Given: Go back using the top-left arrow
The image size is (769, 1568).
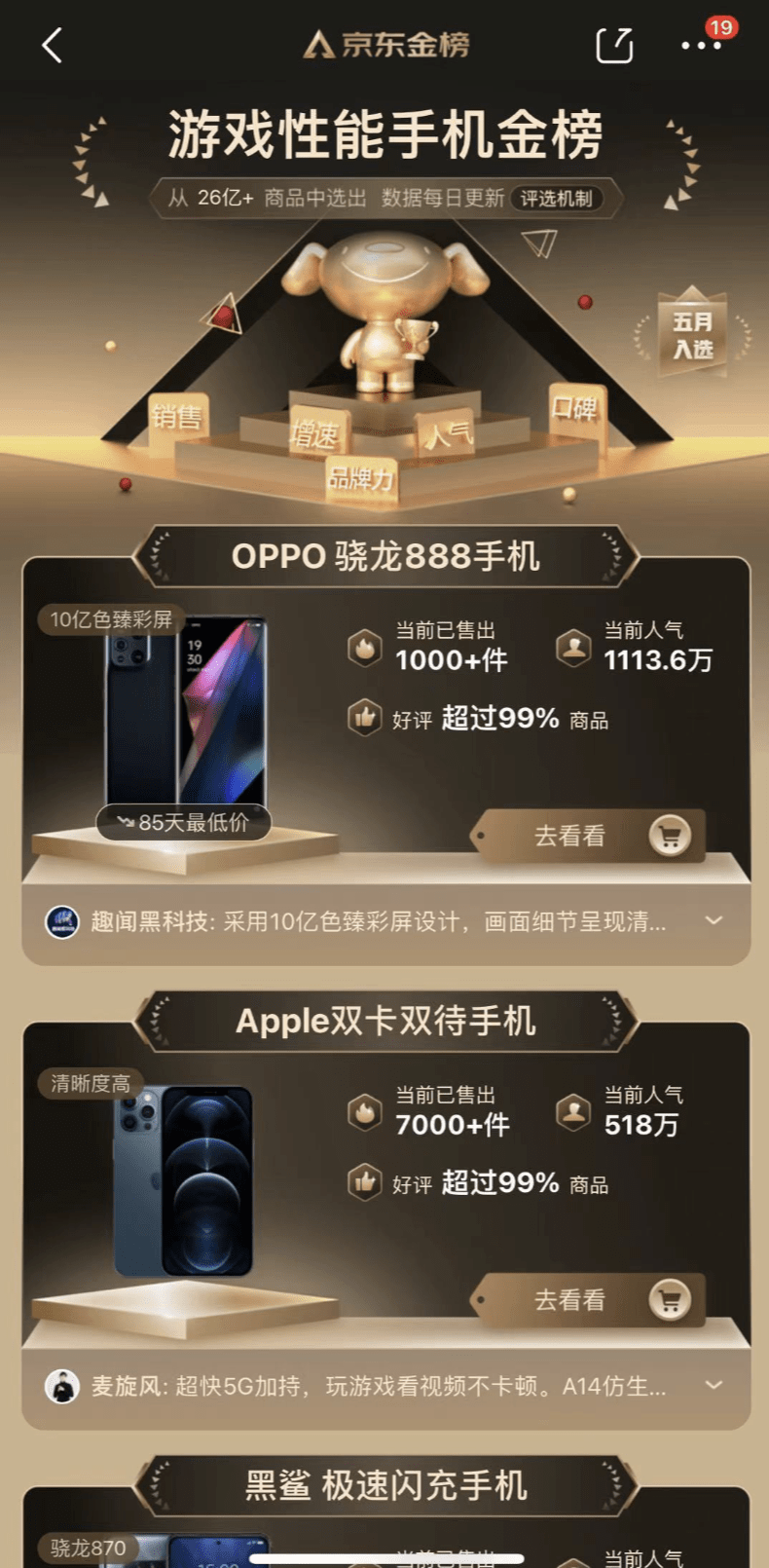Looking at the screenshot, I should point(53,45).
